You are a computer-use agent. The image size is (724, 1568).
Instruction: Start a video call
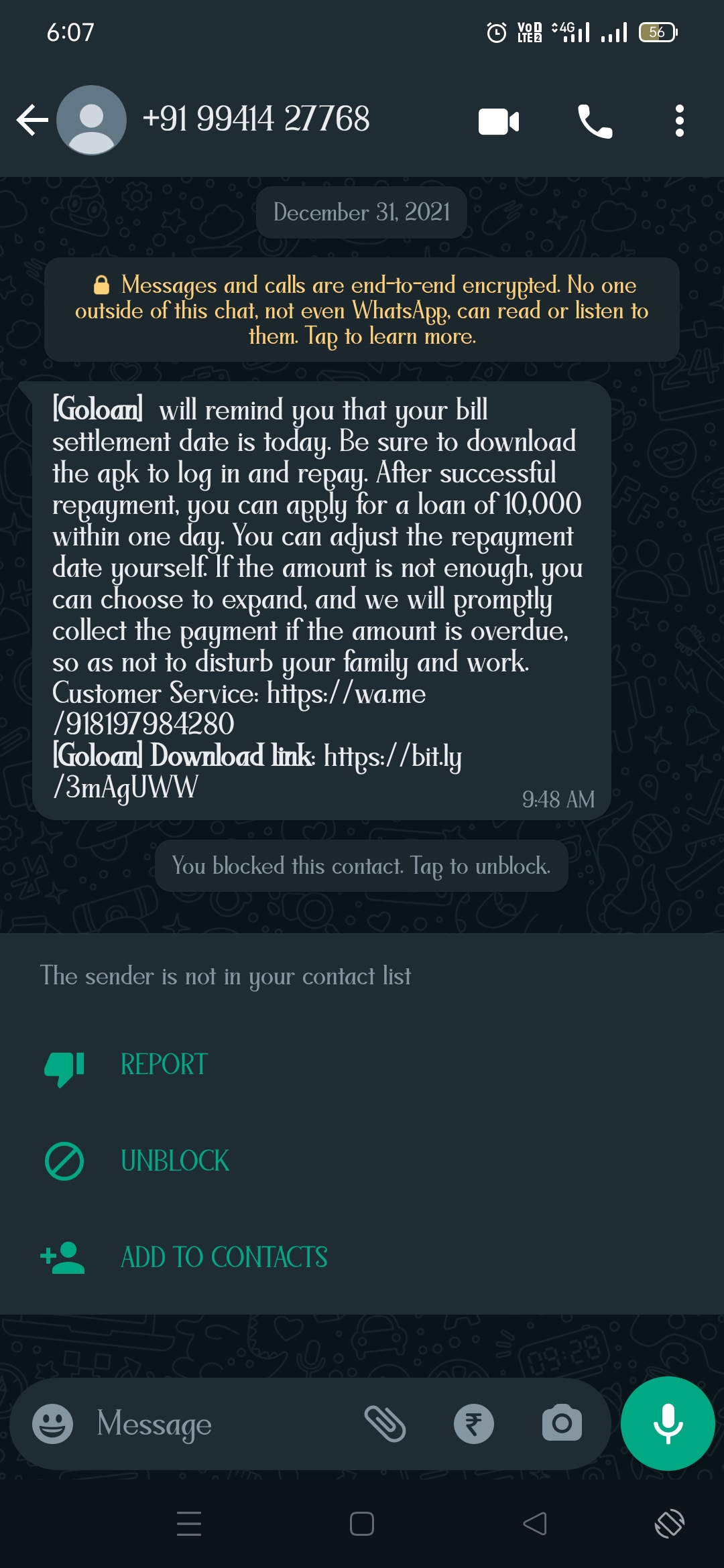(x=498, y=121)
